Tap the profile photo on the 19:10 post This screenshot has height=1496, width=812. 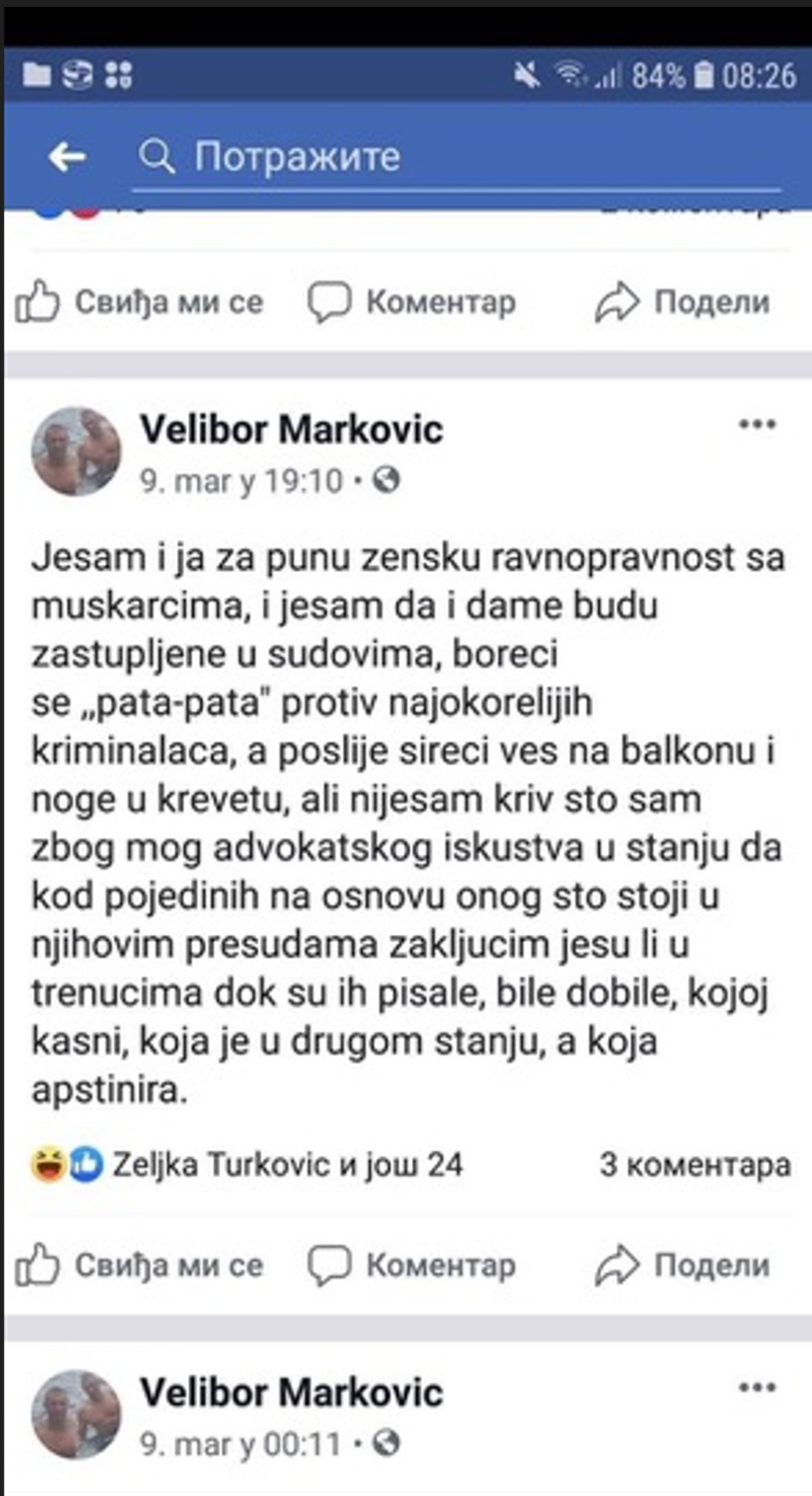(x=77, y=450)
